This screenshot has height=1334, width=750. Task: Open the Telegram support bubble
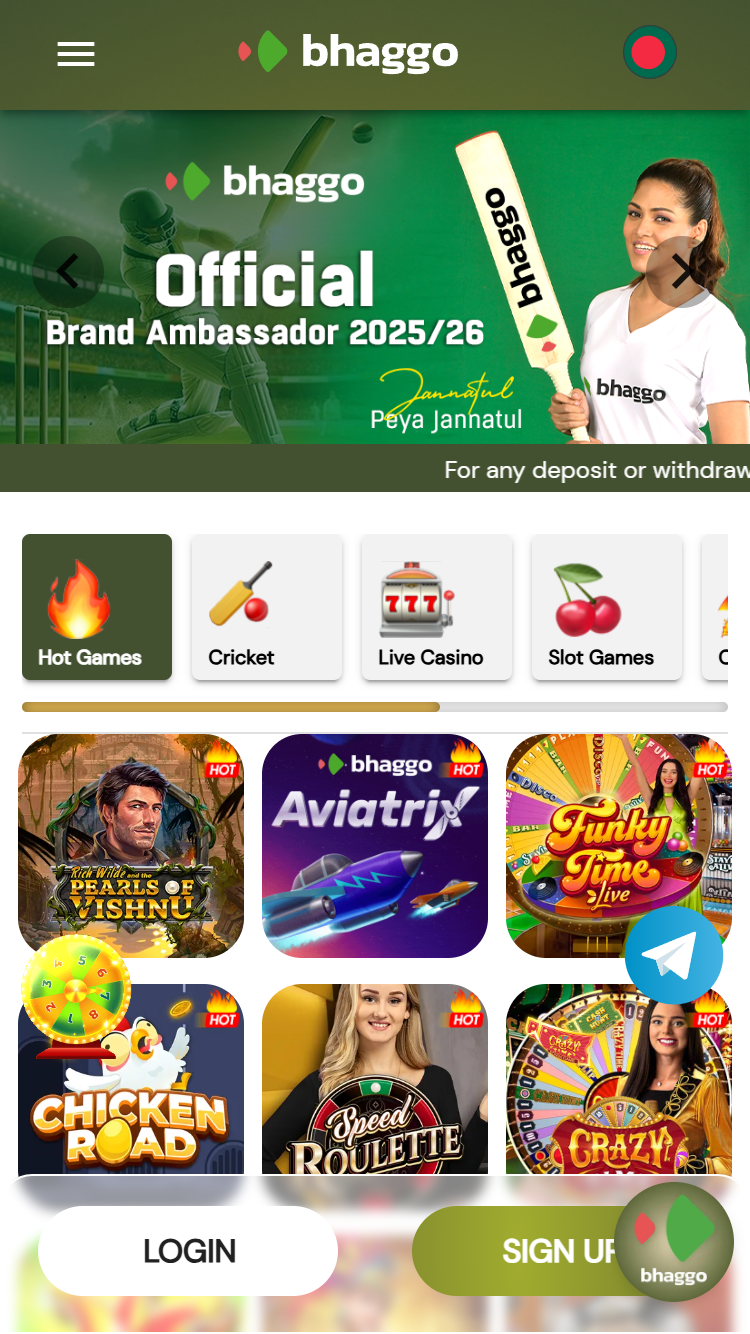674,955
